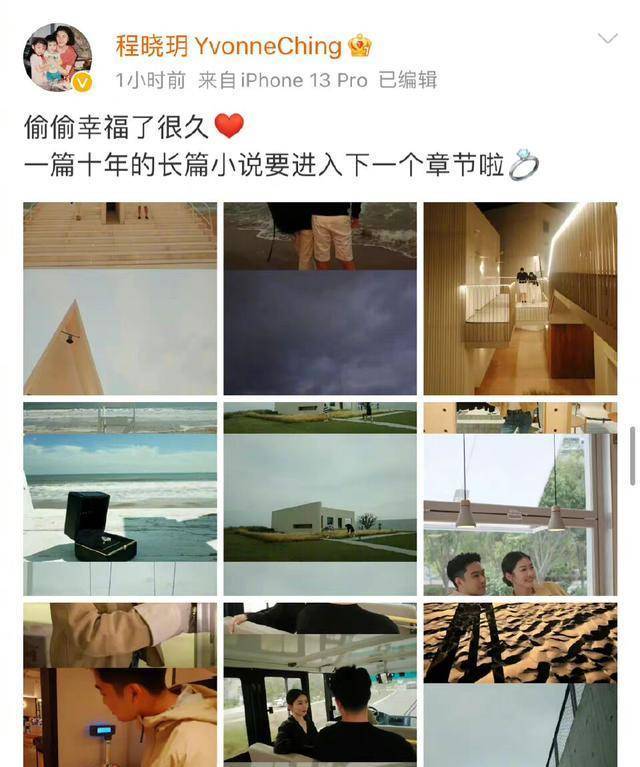
Task: Open username 程晓玥 YvonneChing profile link
Action: [228, 45]
